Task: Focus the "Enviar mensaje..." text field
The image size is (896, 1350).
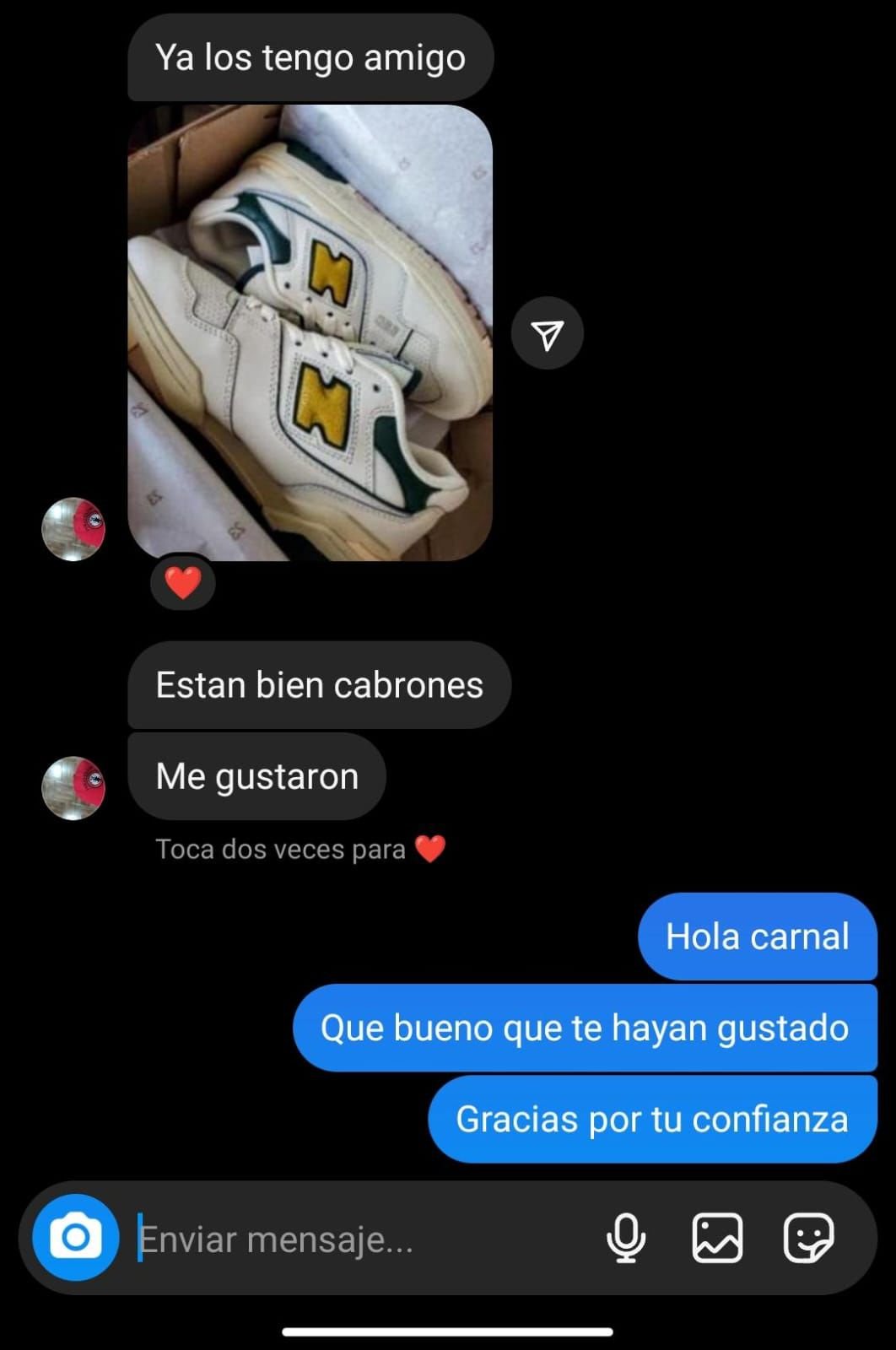Action: coord(354,1239)
